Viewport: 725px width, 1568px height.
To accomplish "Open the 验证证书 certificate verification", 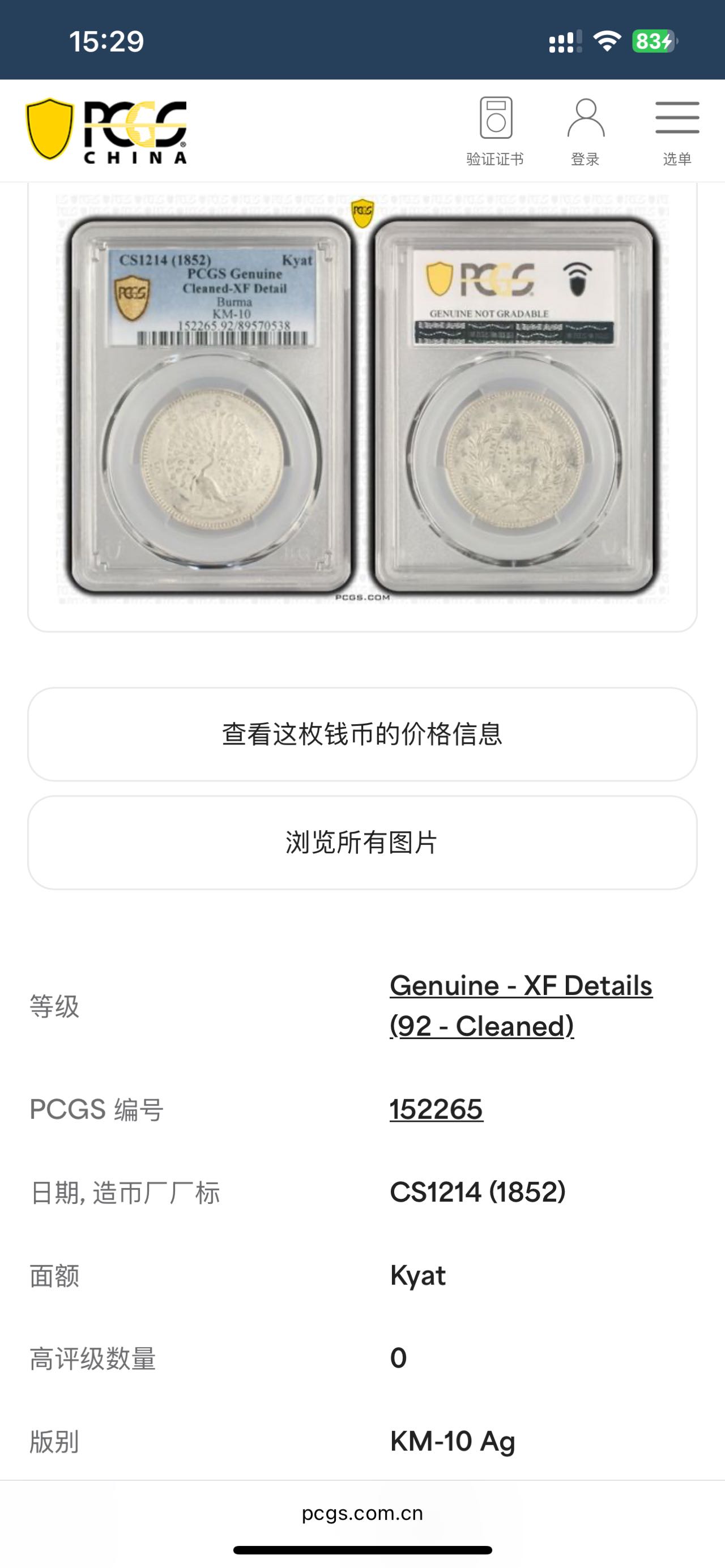I will pyautogui.click(x=495, y=131).
